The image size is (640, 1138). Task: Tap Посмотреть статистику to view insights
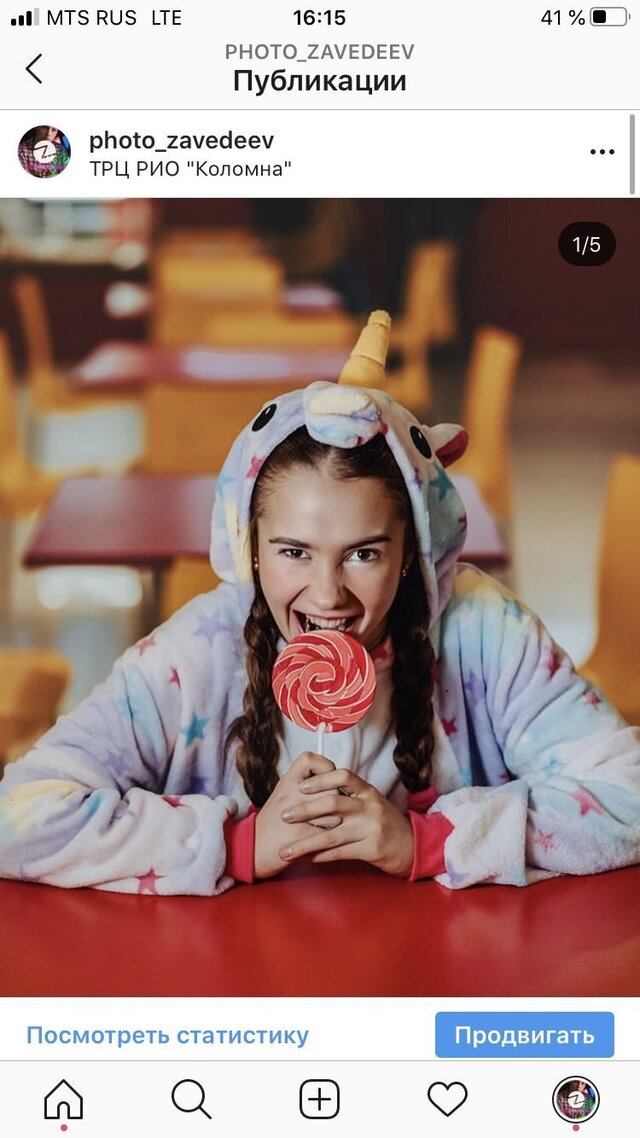pos(167,1035)
